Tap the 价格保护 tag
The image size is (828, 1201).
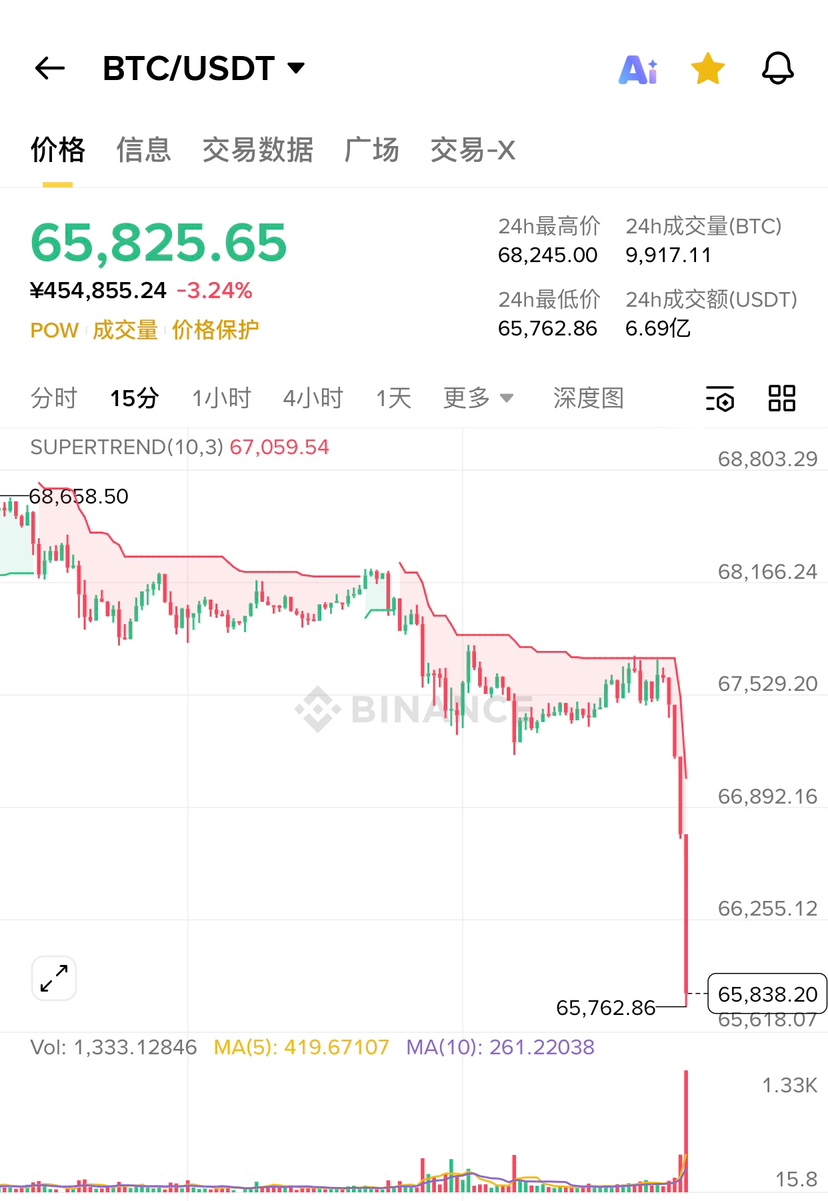point(215,330)
